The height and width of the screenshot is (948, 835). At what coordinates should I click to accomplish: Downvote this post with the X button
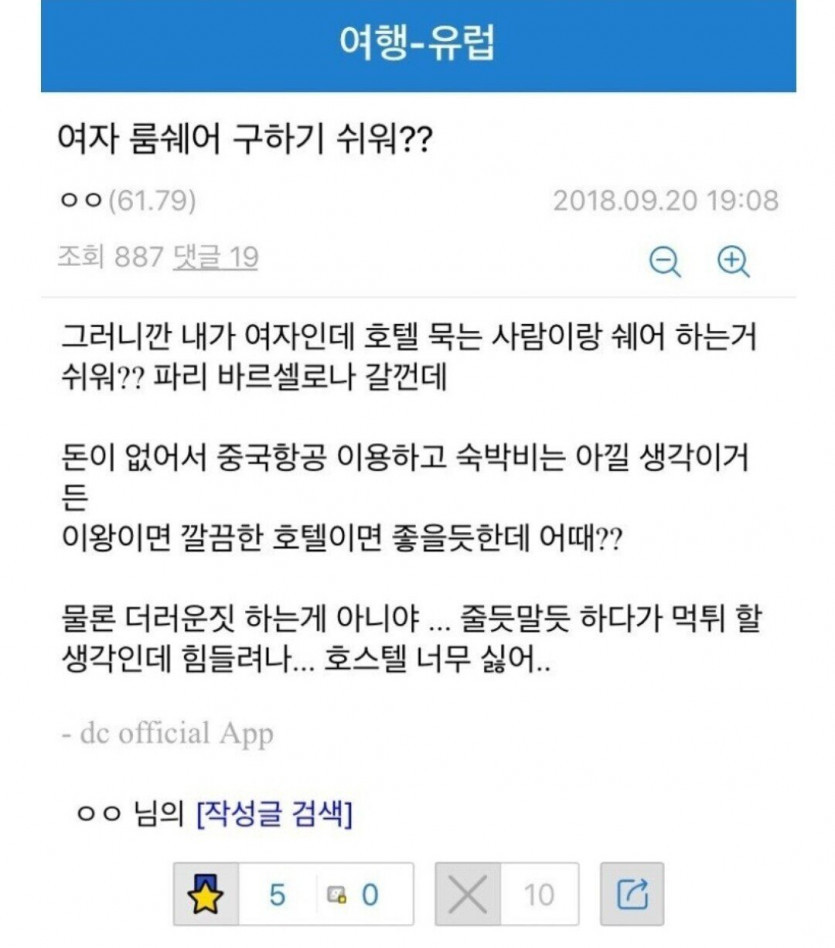click(x=467, y=894)
